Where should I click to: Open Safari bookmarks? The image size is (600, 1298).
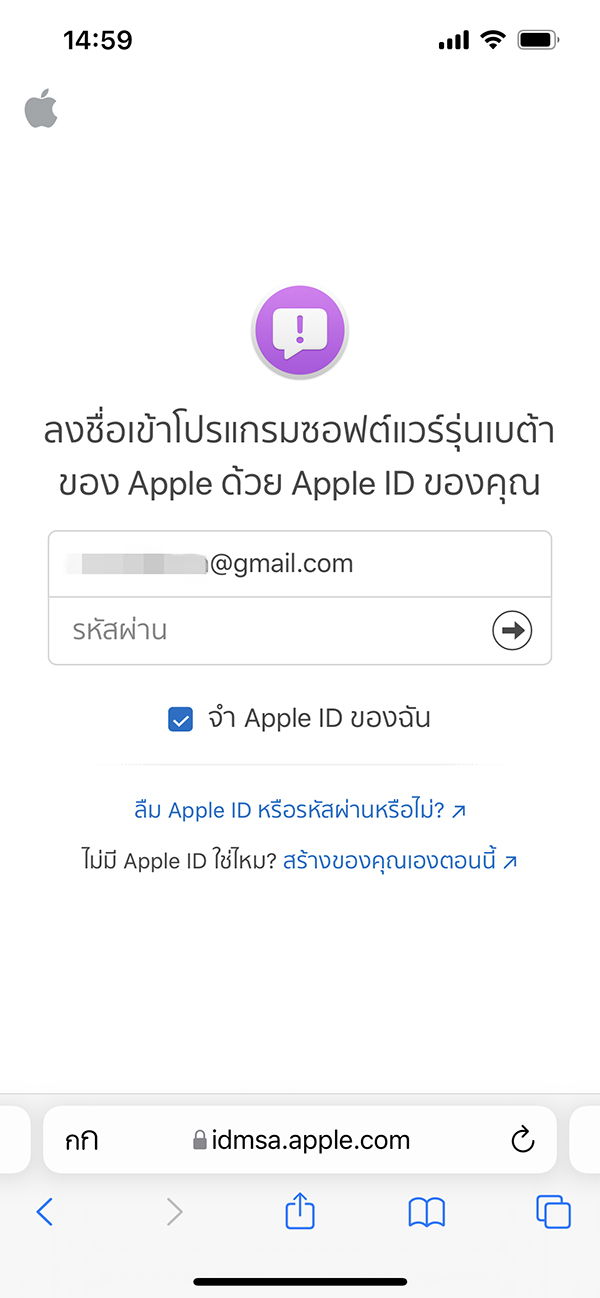point(427,1213)
